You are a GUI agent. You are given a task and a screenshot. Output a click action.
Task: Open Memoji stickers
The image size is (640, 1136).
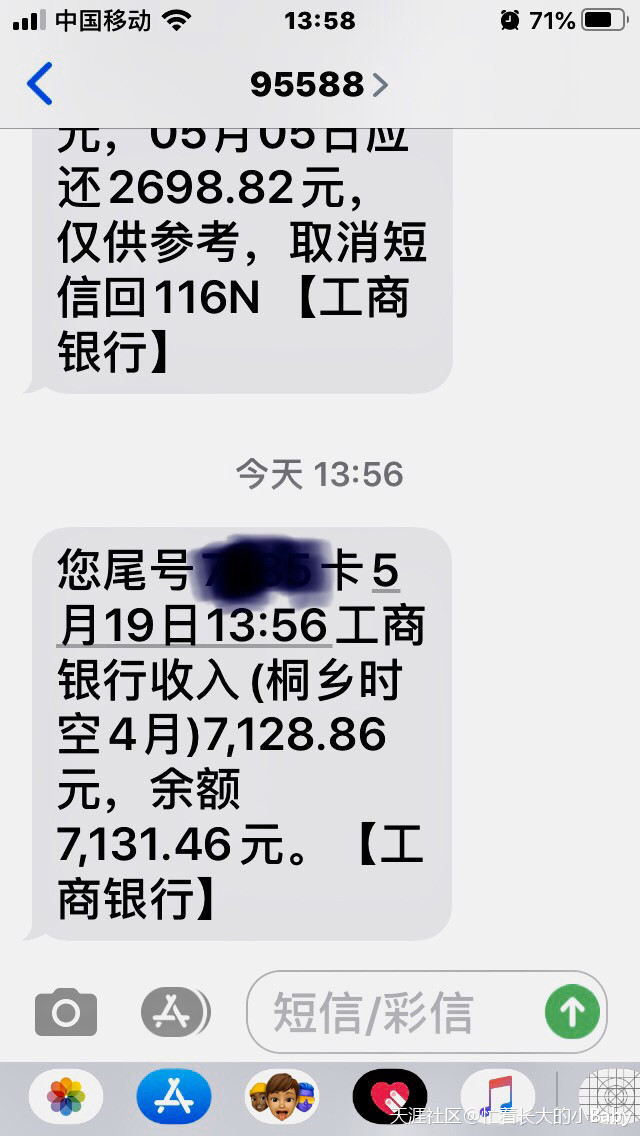[x=282, y=1097]
